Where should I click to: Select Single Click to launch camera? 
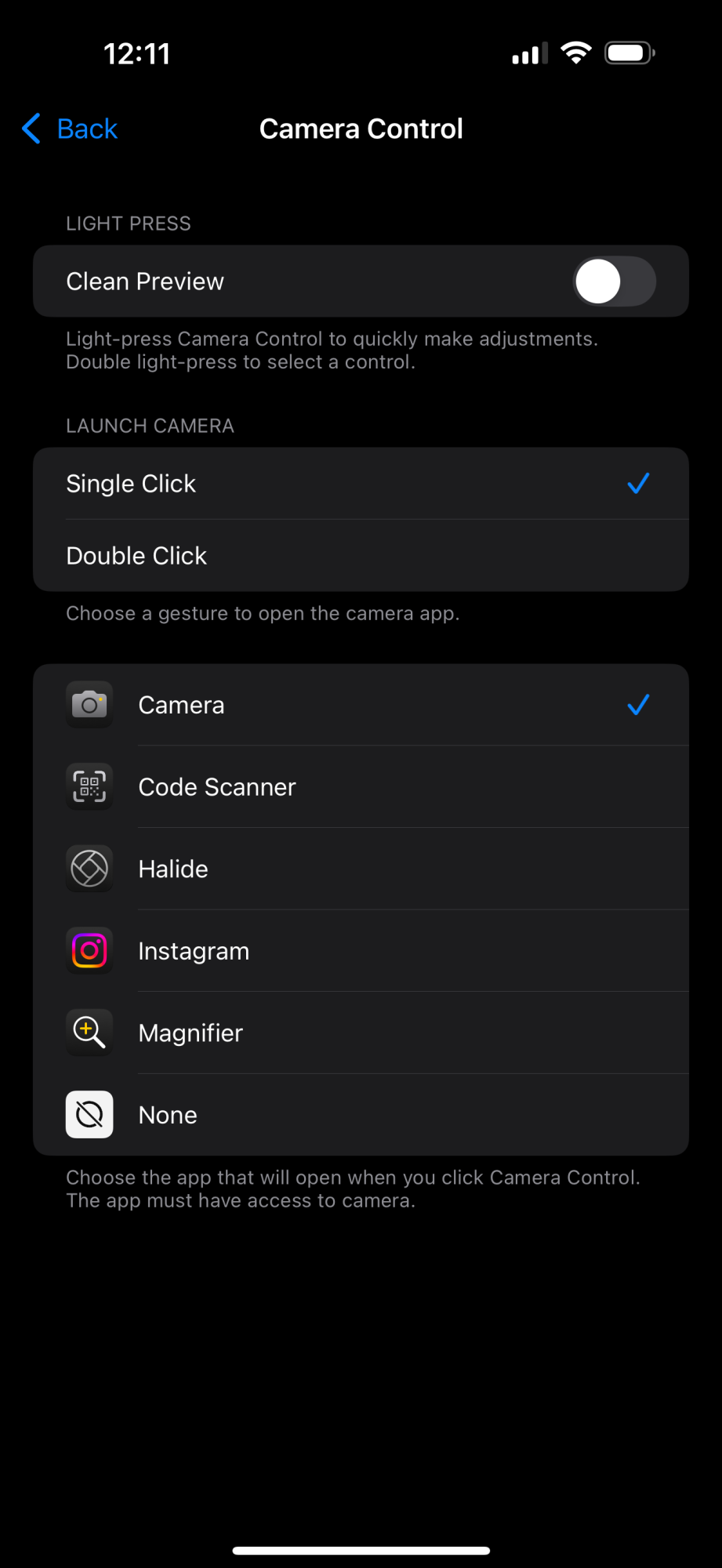(361, 484)
